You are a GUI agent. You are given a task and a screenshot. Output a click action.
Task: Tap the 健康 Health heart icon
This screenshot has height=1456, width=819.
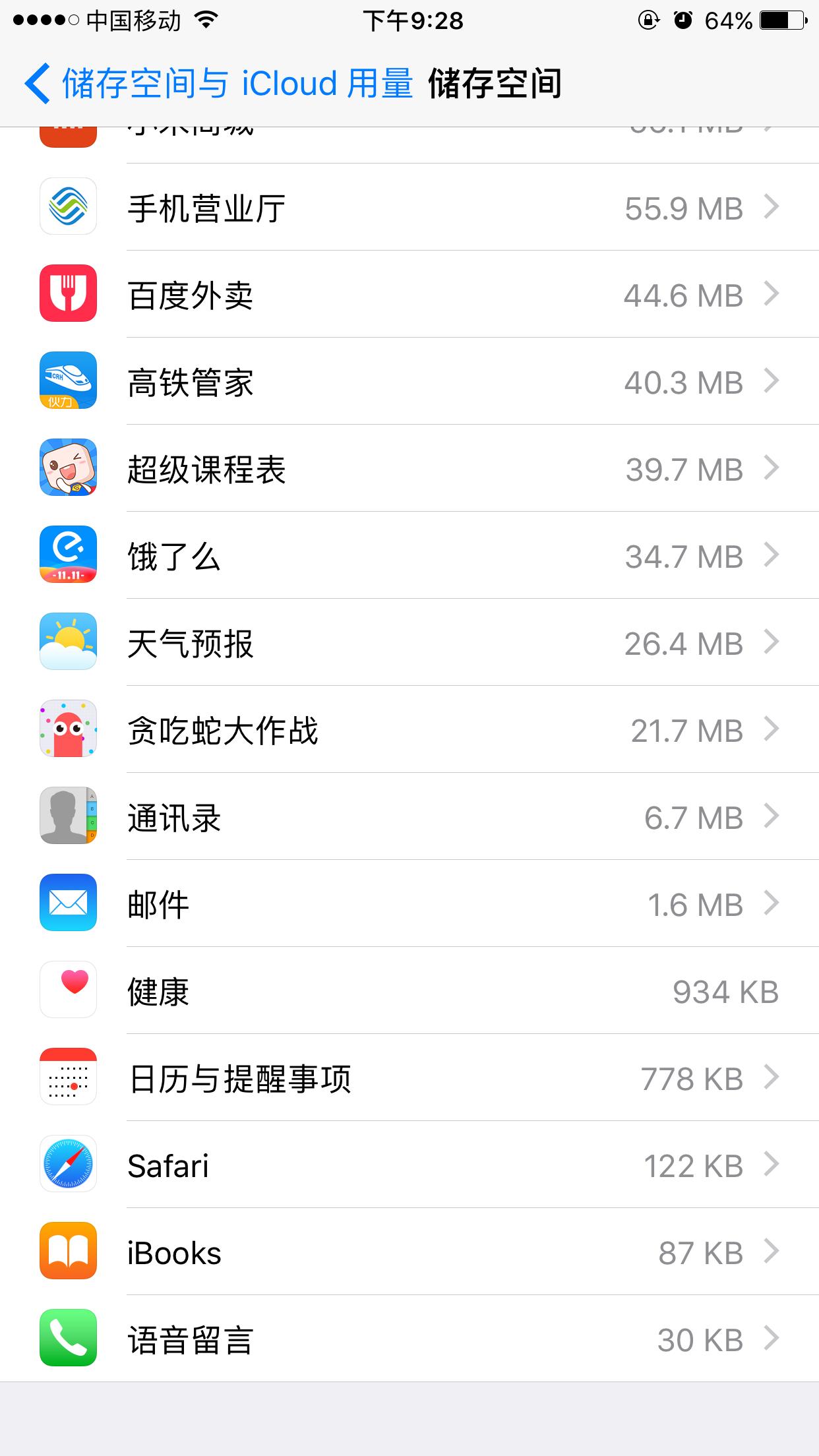[x=68, y=990]
